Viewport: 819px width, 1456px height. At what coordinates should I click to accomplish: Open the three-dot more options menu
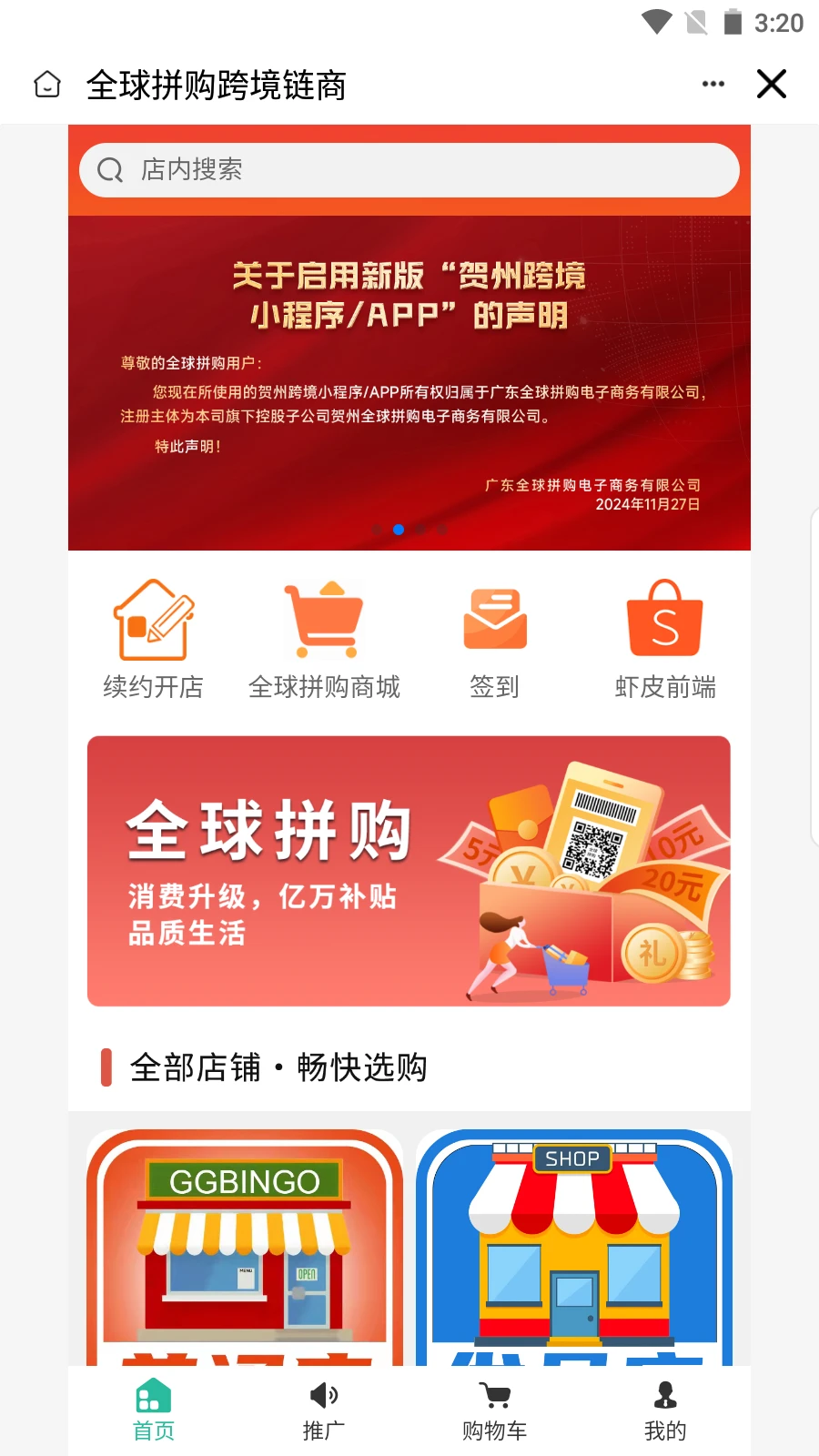[x=713, y=83]
